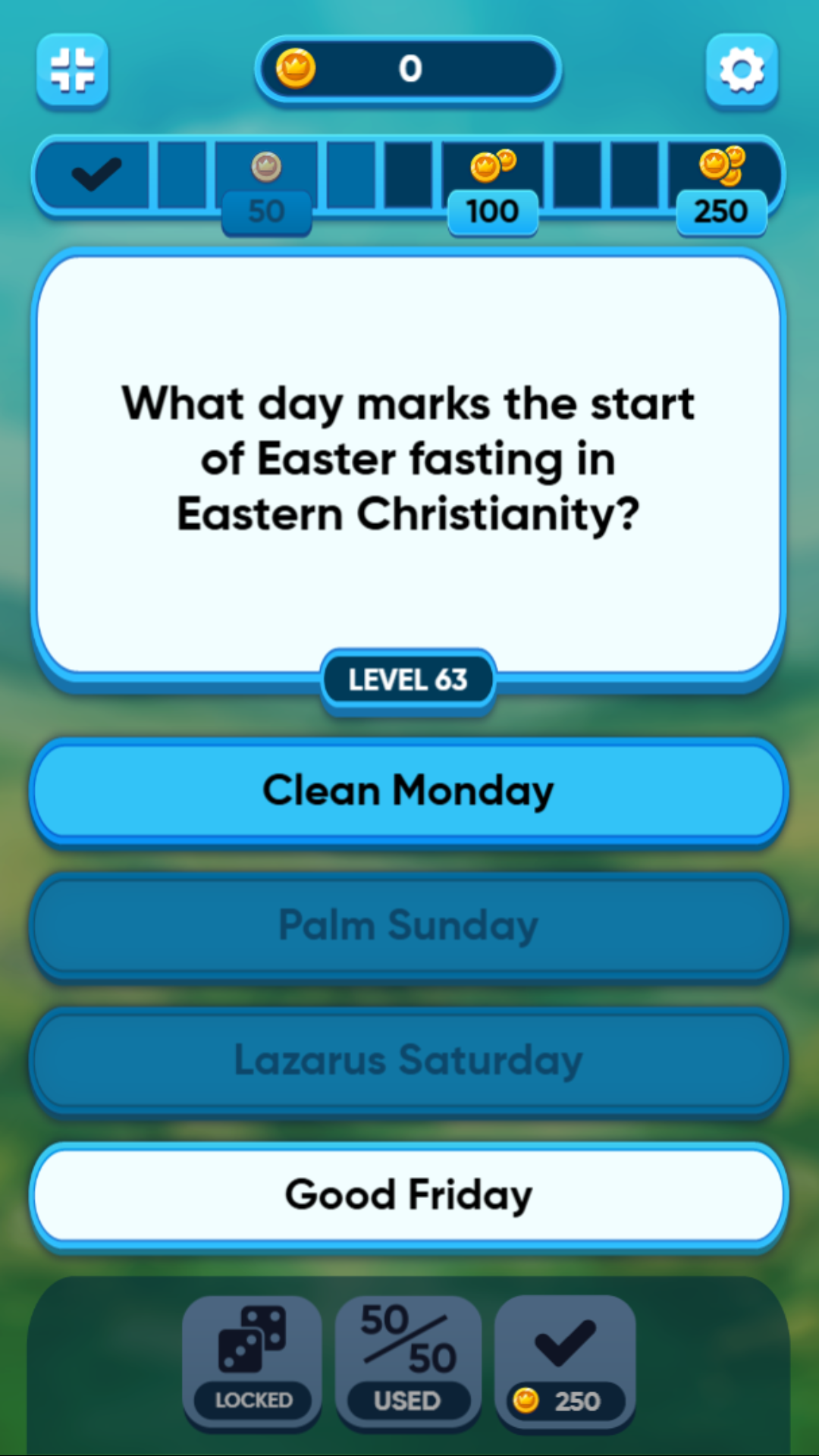819x1456 pixels.
Task: Select the Clean Monday answer
Action: click(x=408, y=790)
